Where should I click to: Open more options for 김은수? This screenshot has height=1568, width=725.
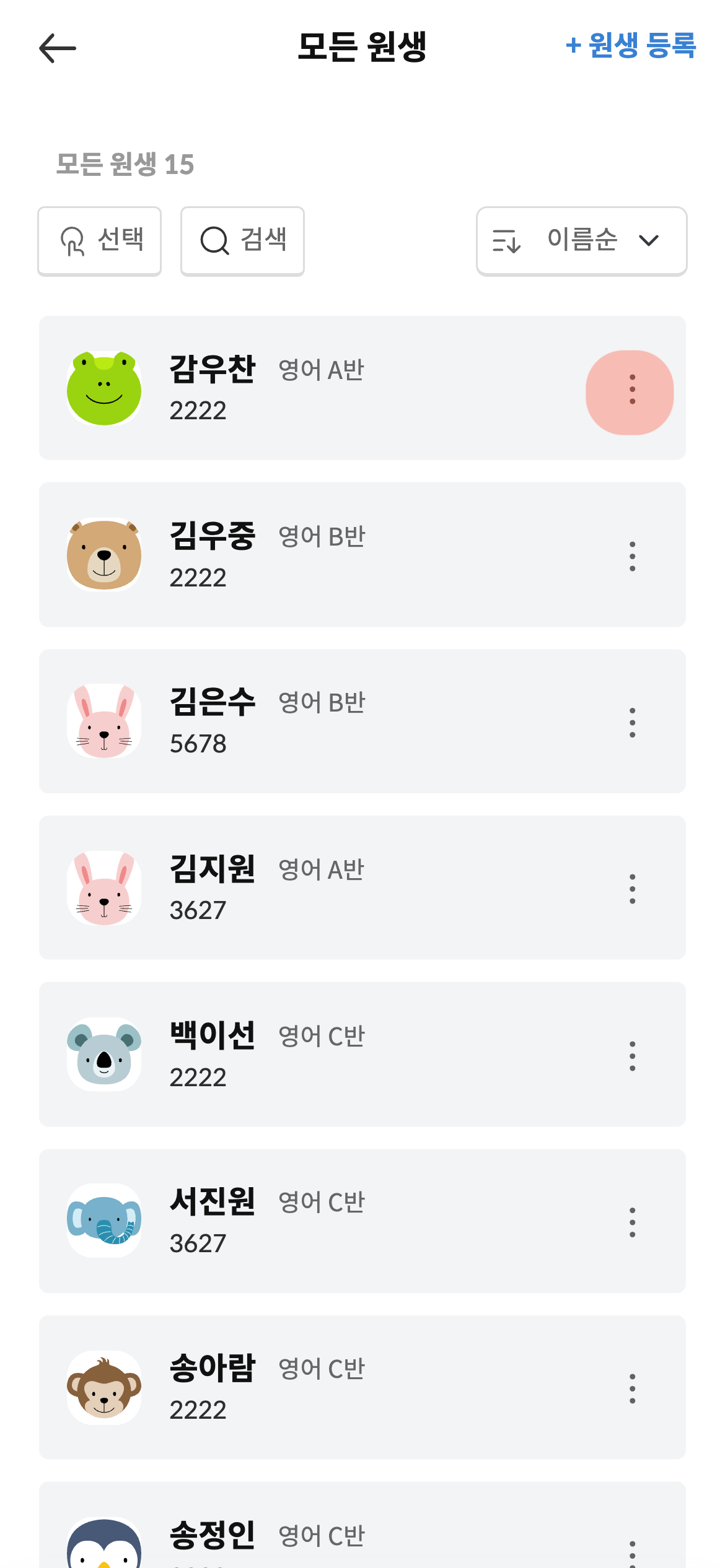pos(631,723)
